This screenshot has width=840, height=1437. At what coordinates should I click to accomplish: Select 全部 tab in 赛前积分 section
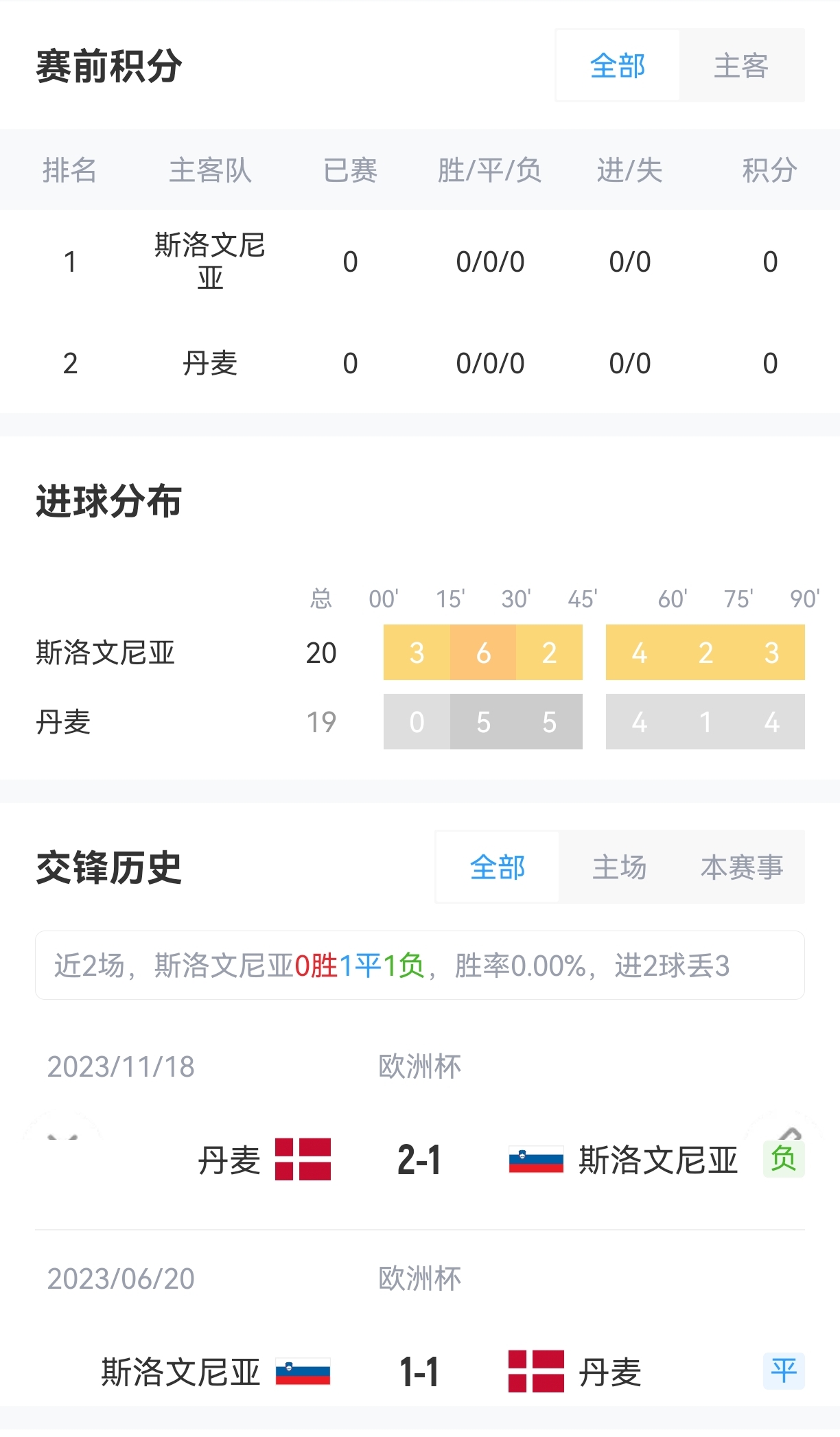618,66
